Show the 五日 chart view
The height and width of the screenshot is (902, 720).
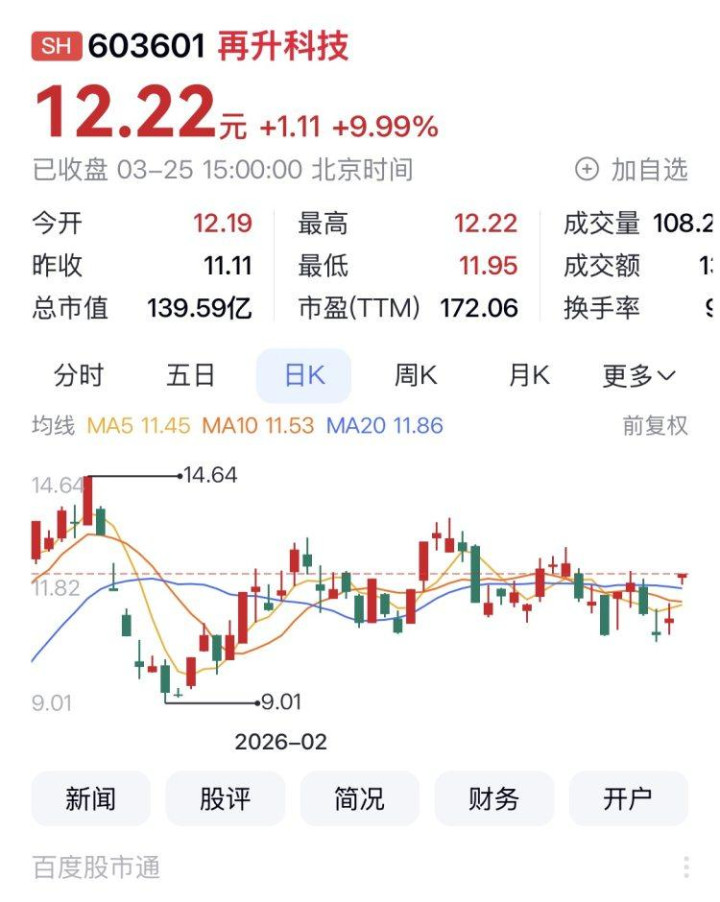(x=191, y=376)
